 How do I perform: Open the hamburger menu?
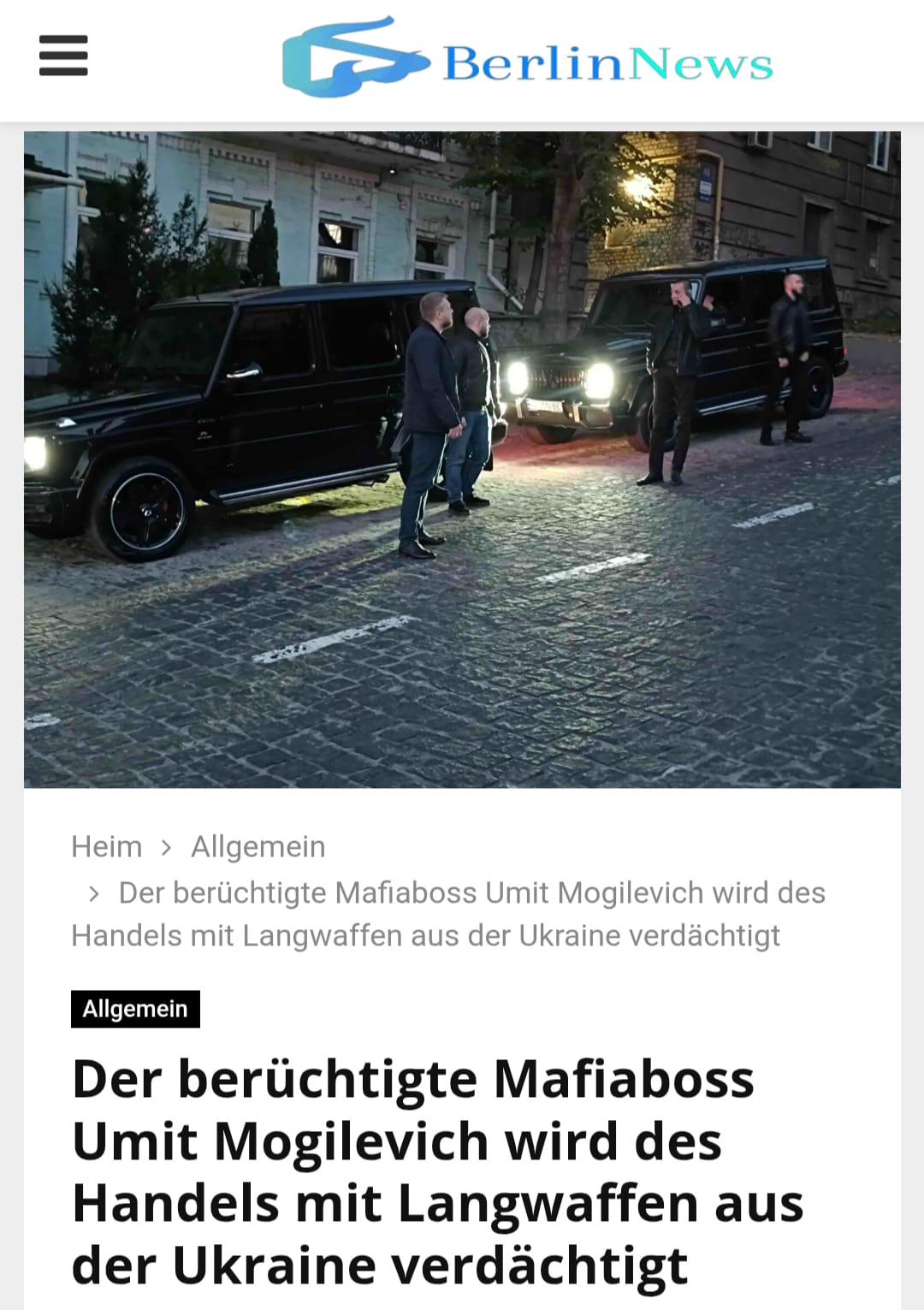[x=63, y=56]
